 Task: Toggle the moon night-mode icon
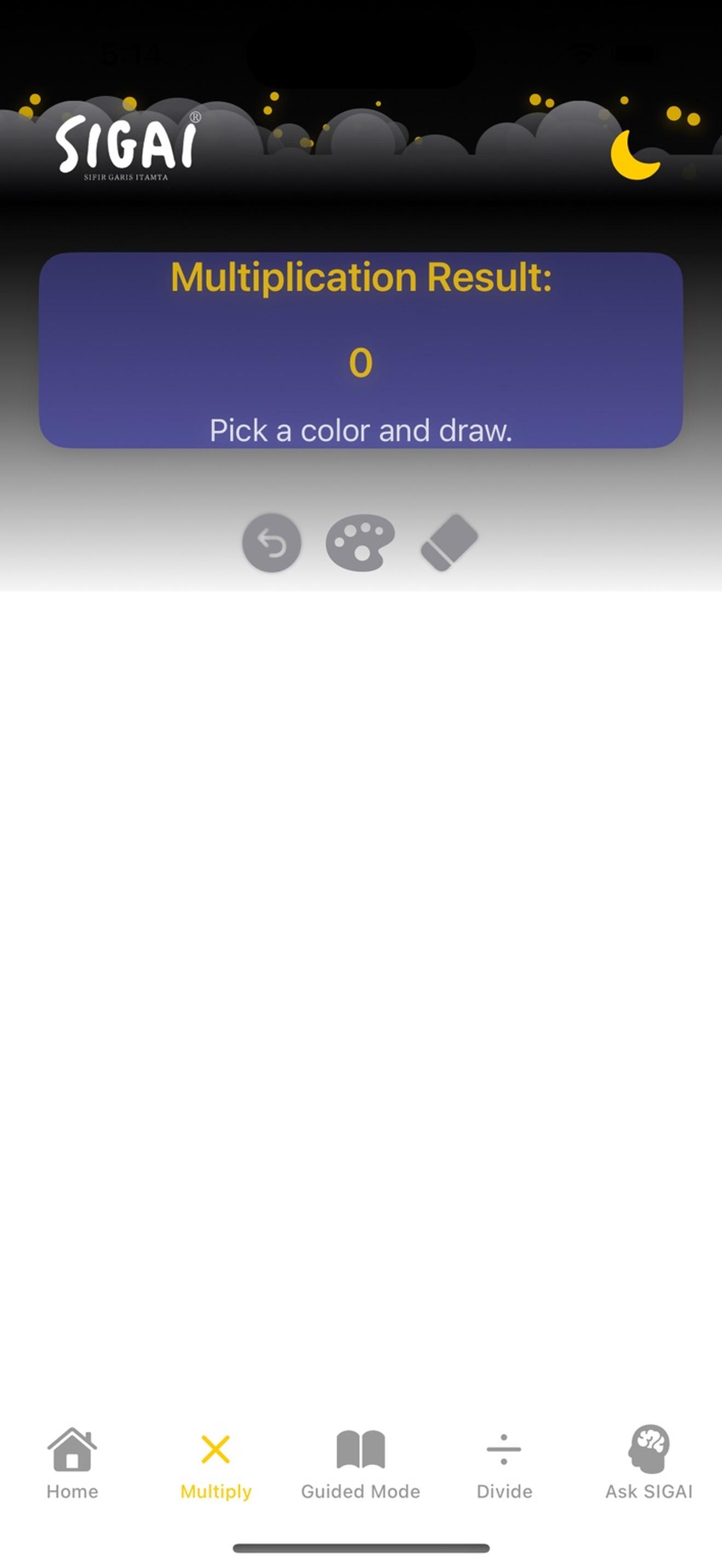click(x=635, y=155)
